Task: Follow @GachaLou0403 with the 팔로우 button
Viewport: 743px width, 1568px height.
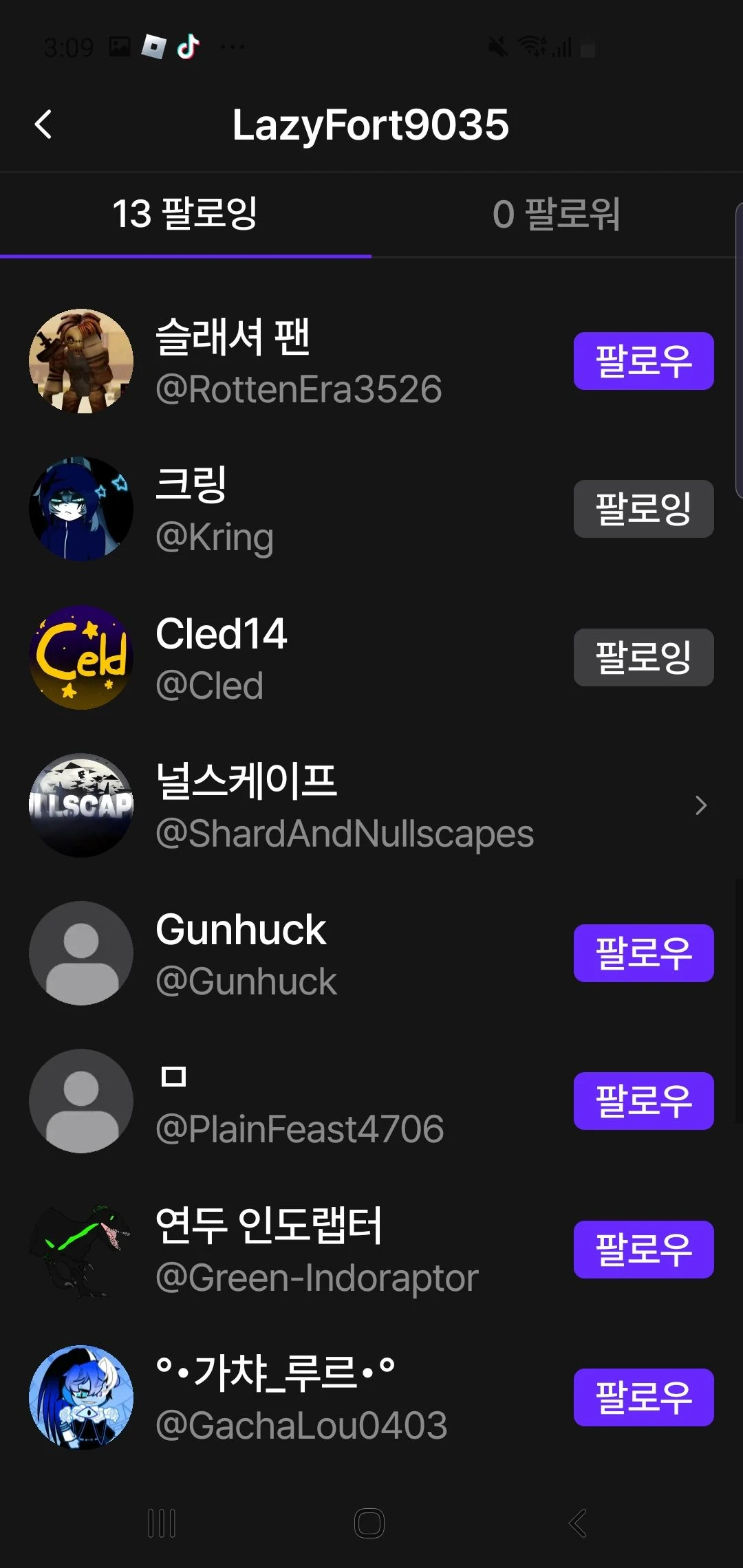Action: (643, 1397)
